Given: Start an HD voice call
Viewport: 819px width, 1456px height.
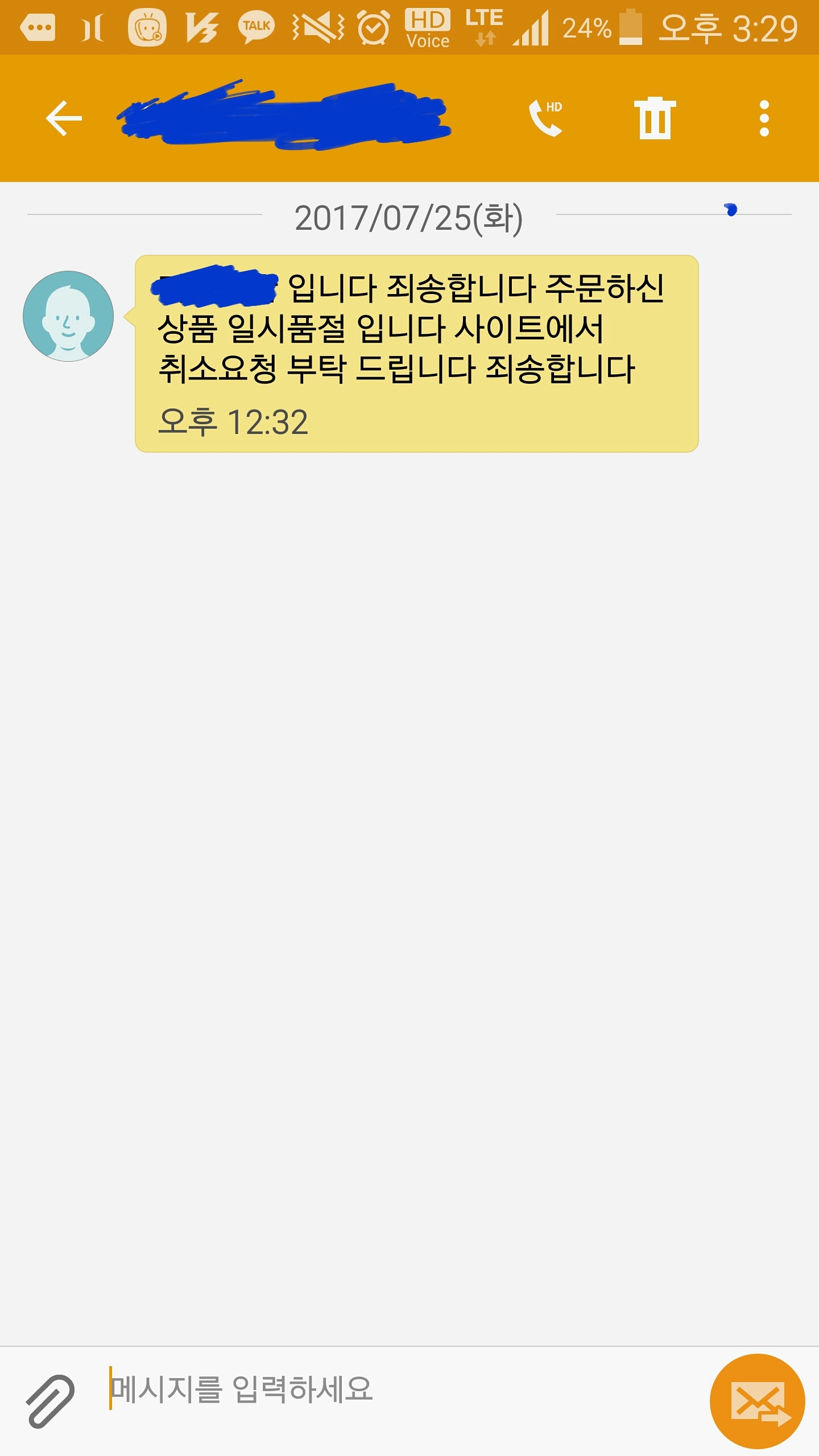Looking at the screenshot, I should click(545, 118).
